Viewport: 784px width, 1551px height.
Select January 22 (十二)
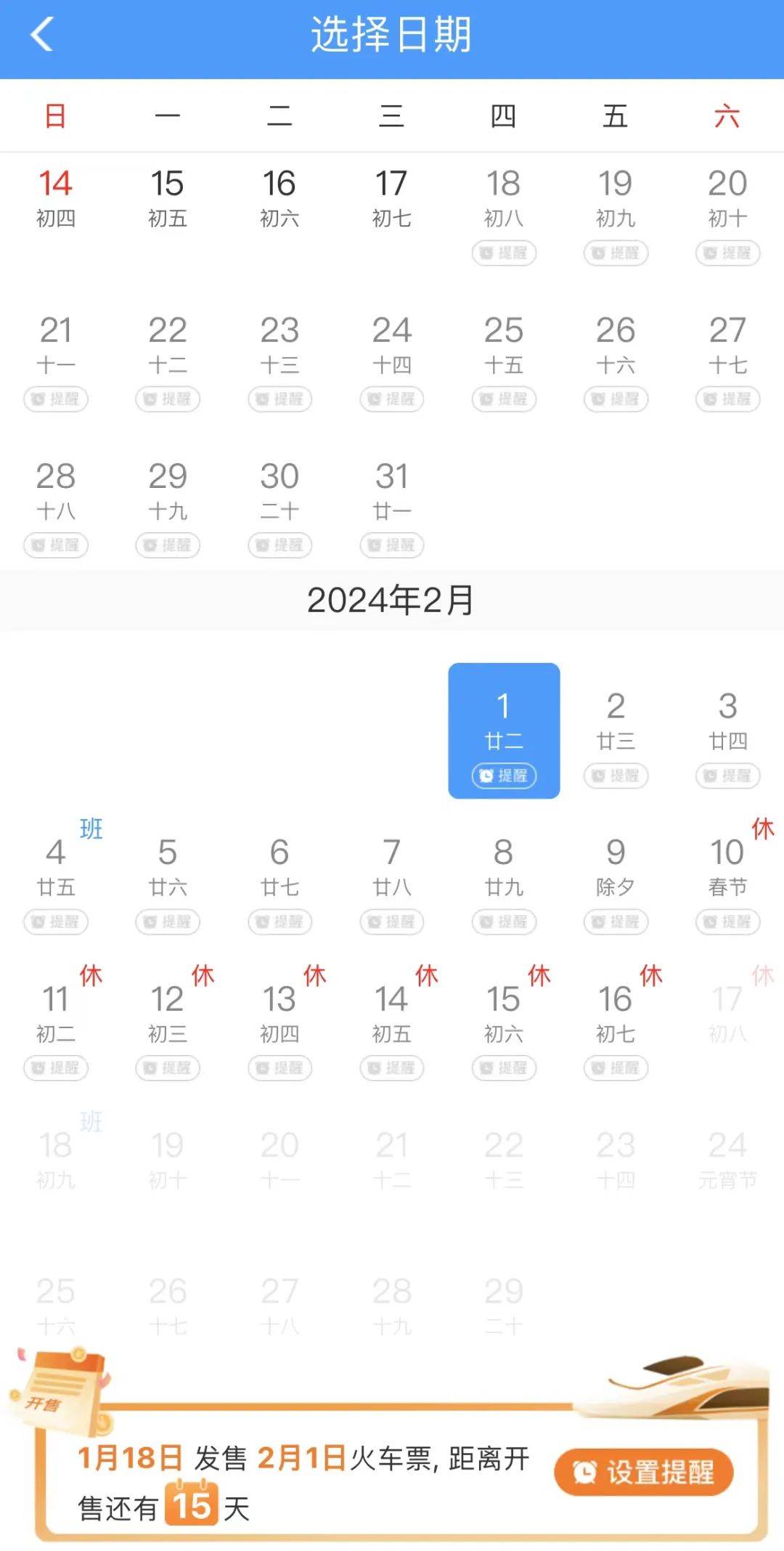(x=167, y=343)
